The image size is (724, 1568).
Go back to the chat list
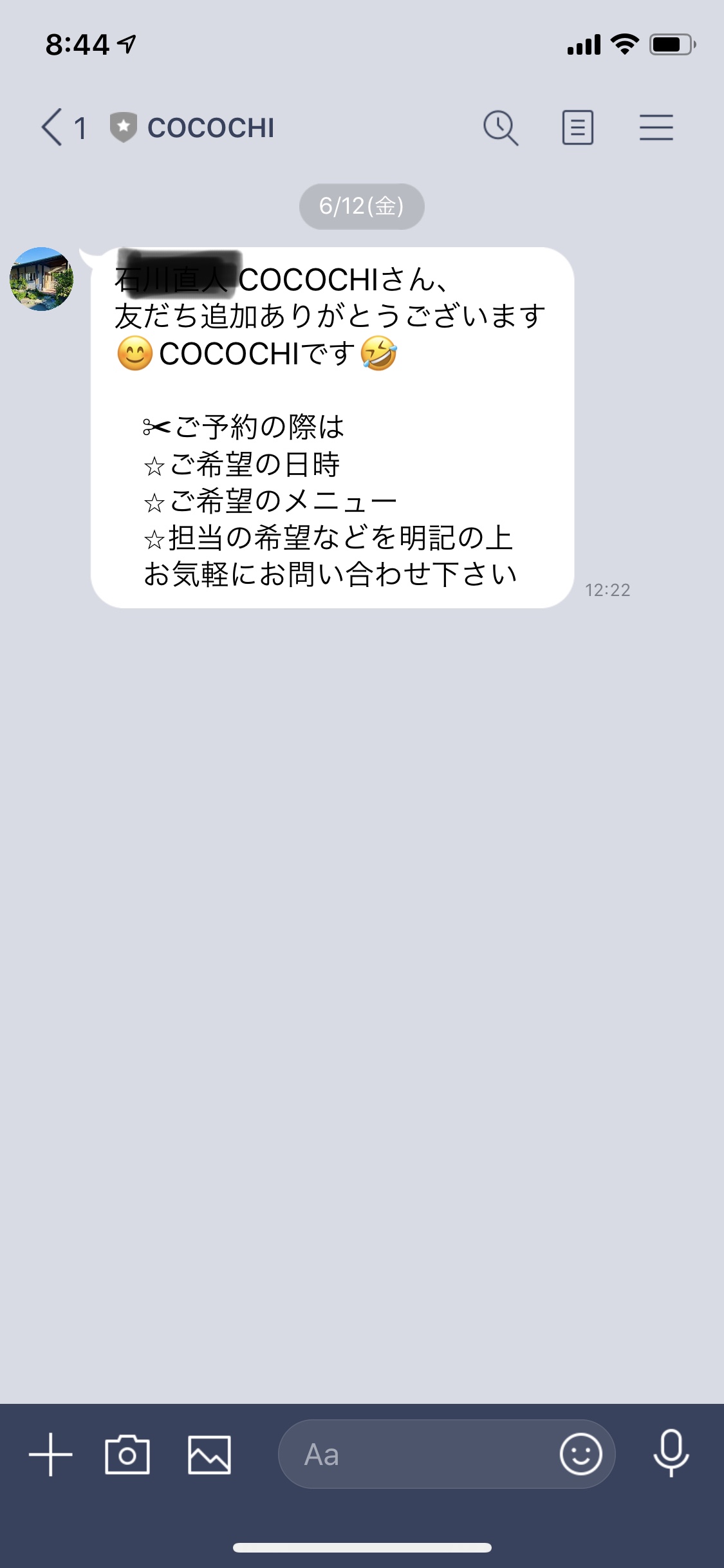(53, 127)
